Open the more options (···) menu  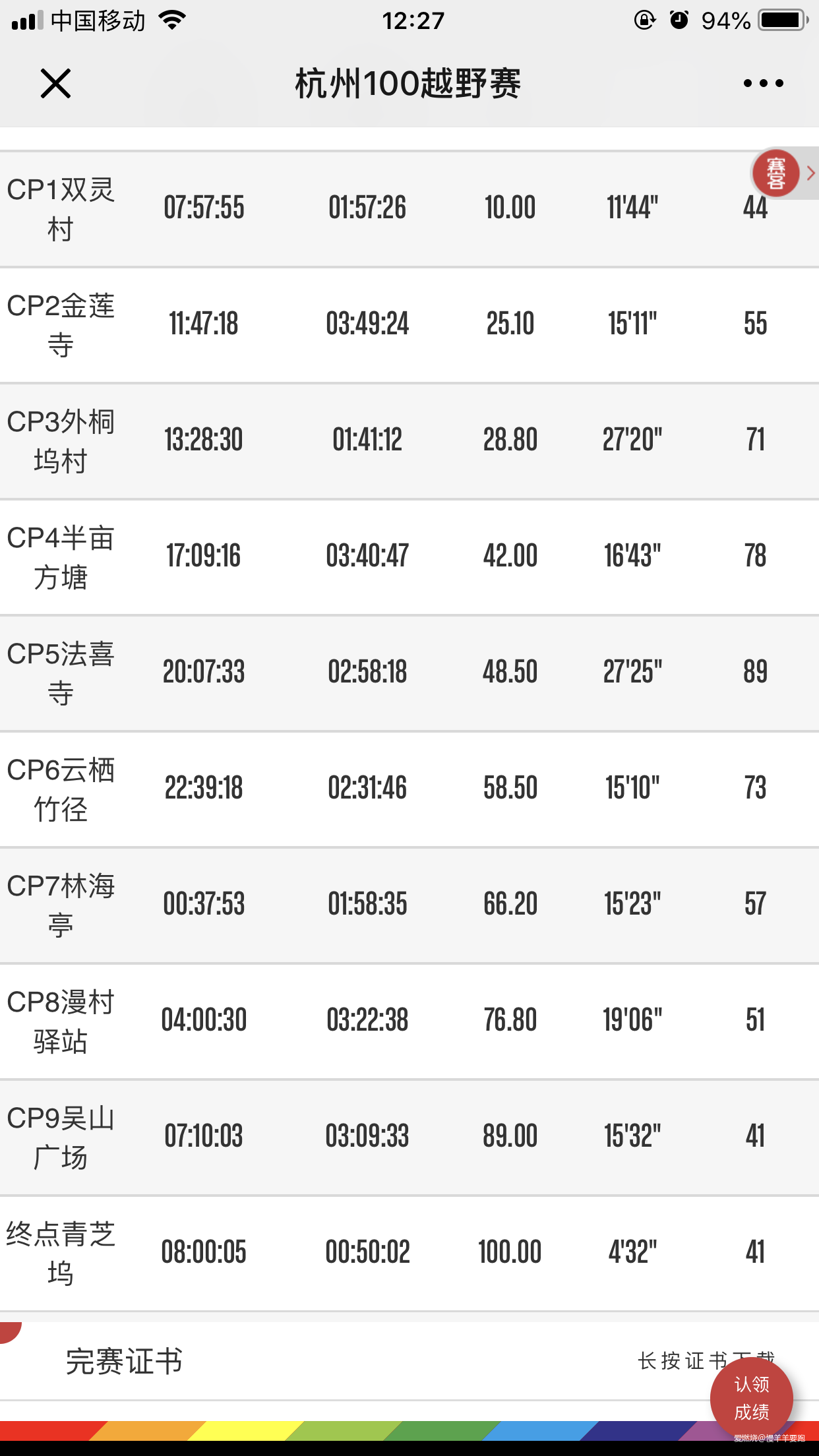[762, 83]
